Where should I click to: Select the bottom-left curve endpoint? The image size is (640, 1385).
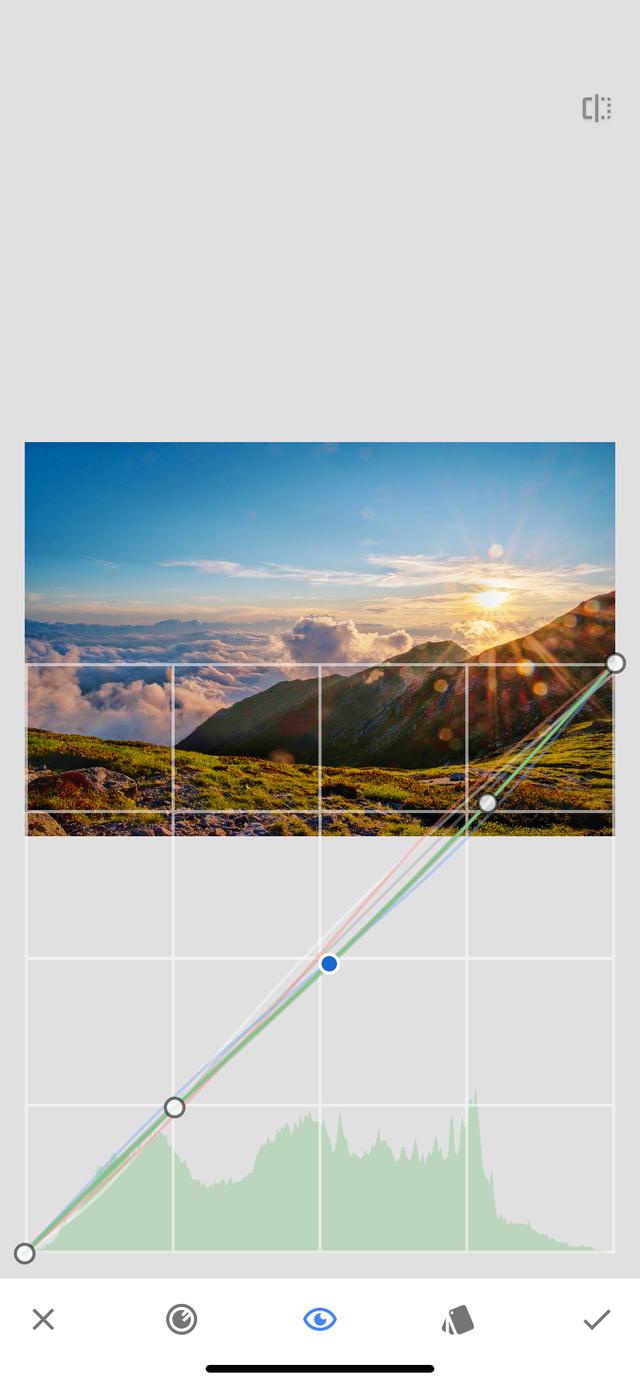click(25, 1253)
